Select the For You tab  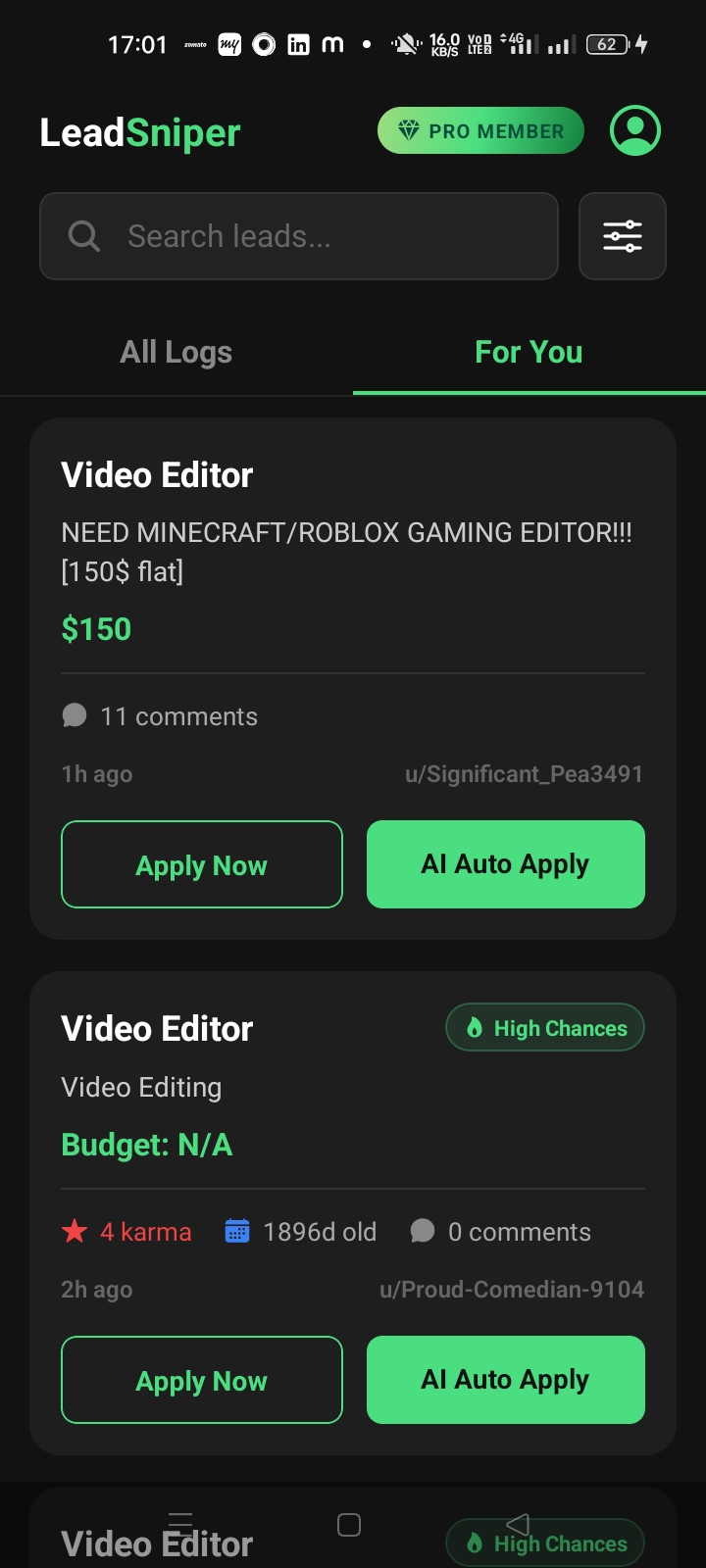tap(529, 352)
